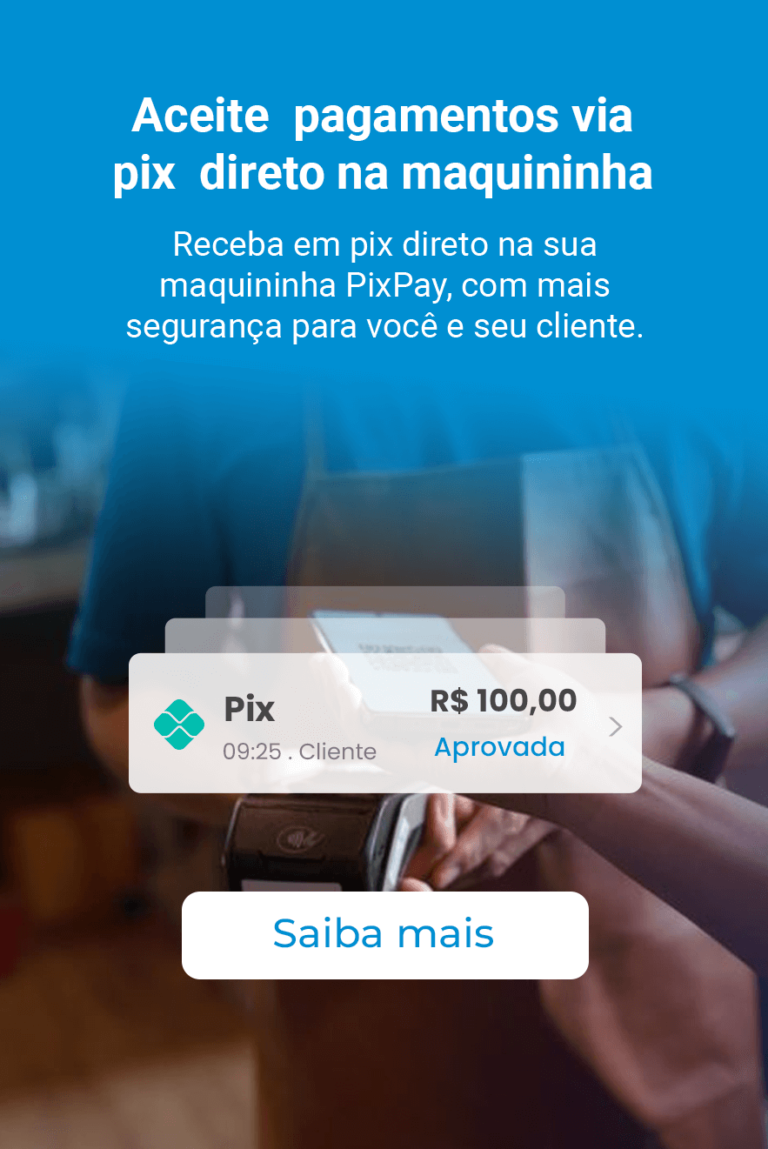768x1149 pixels.
Task: Click the R$ 100,00 amount value
Action: 505,701
